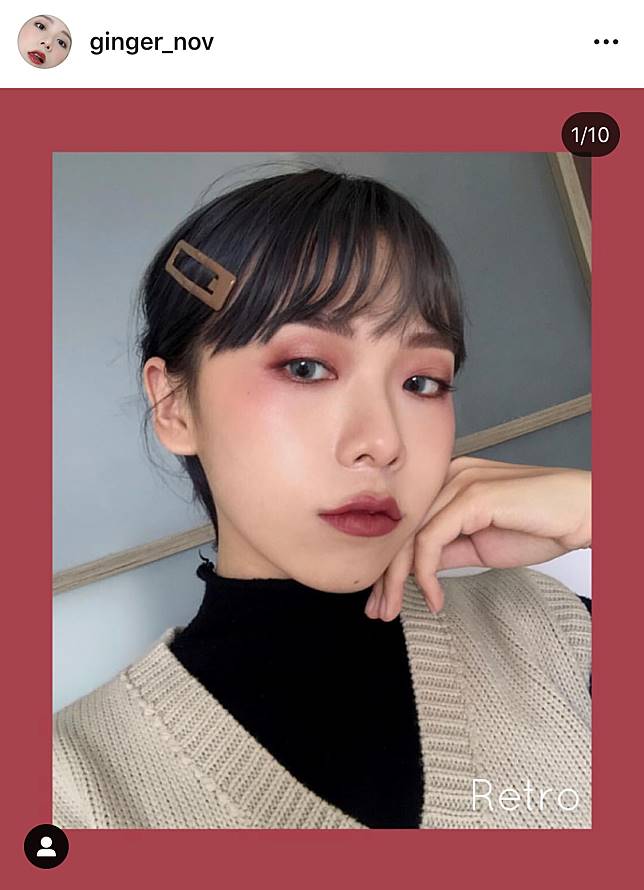Open the ginger_nov username link

tap(151, 42)
